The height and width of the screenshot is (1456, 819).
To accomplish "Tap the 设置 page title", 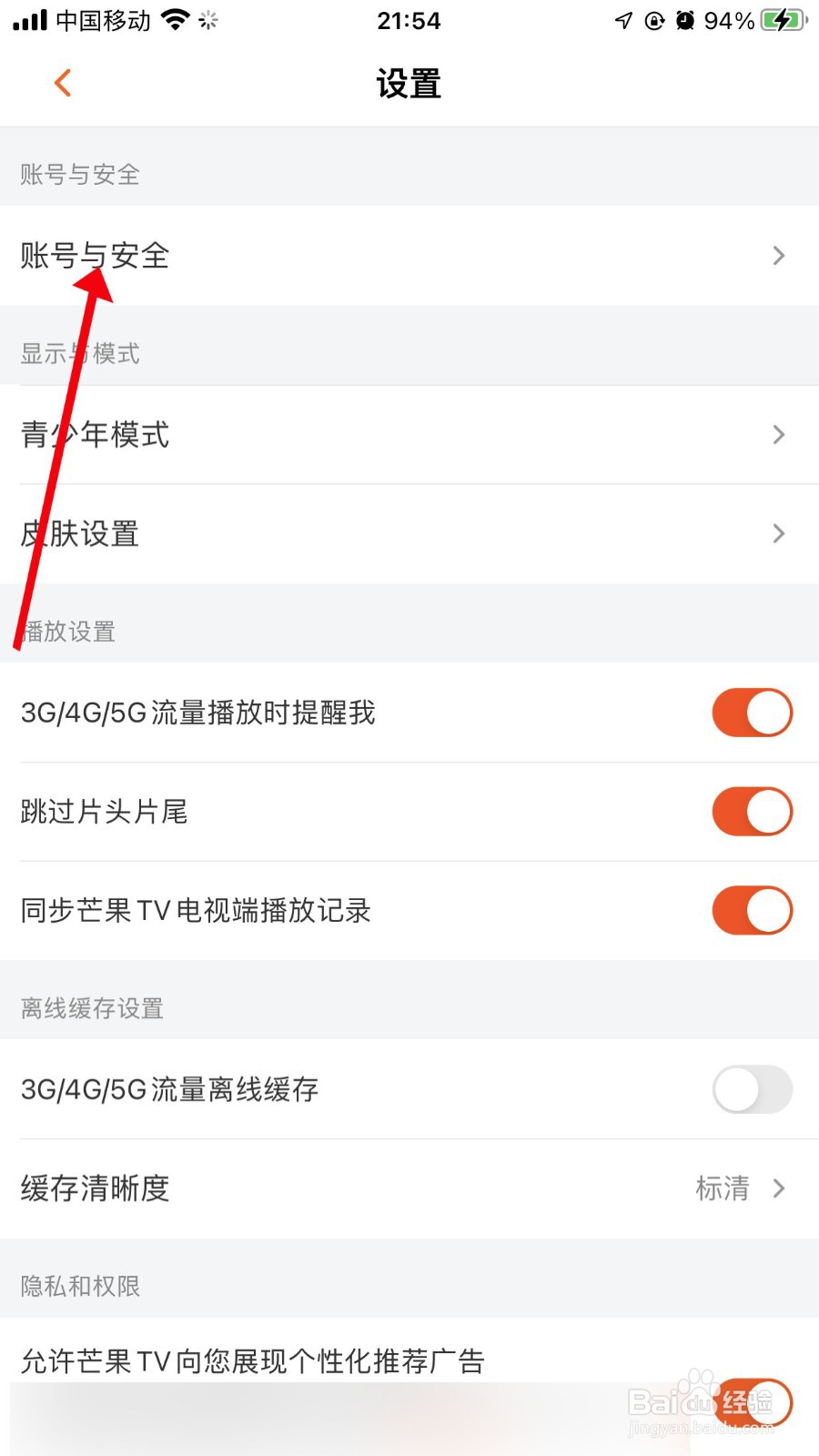I will pyautogui.click(x=409, y=83).
